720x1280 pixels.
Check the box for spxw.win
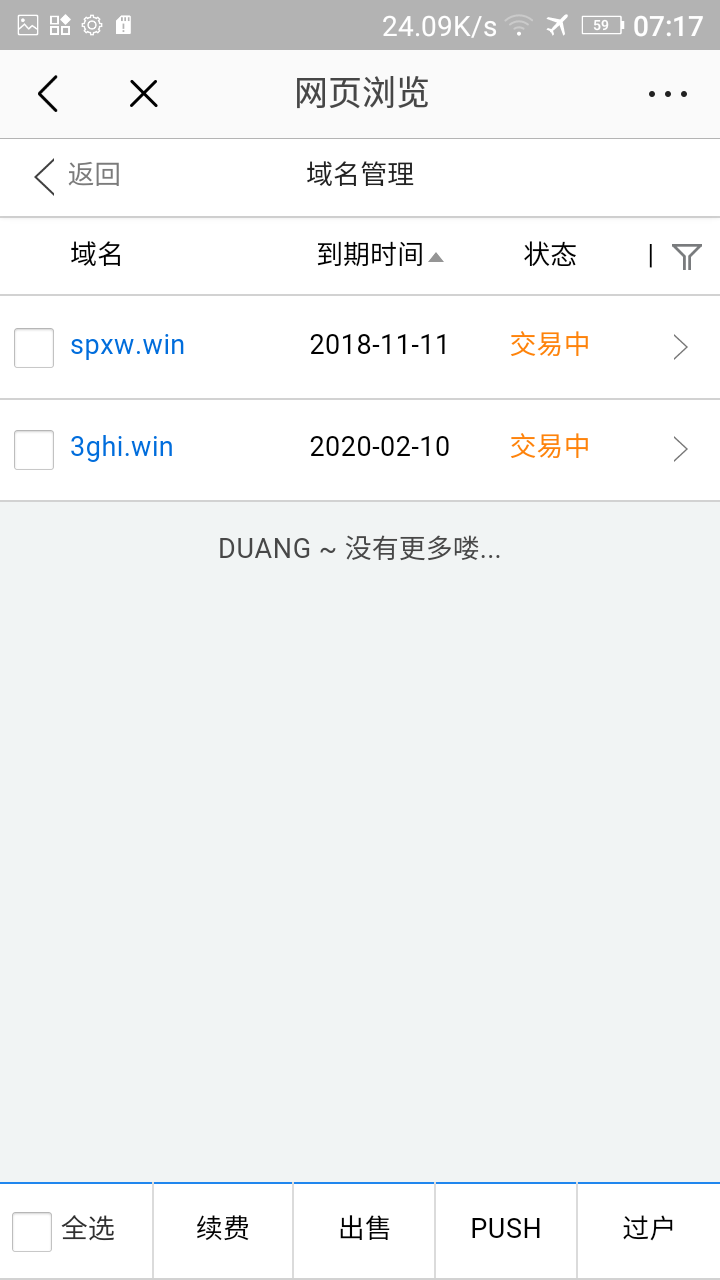(34, 348)
